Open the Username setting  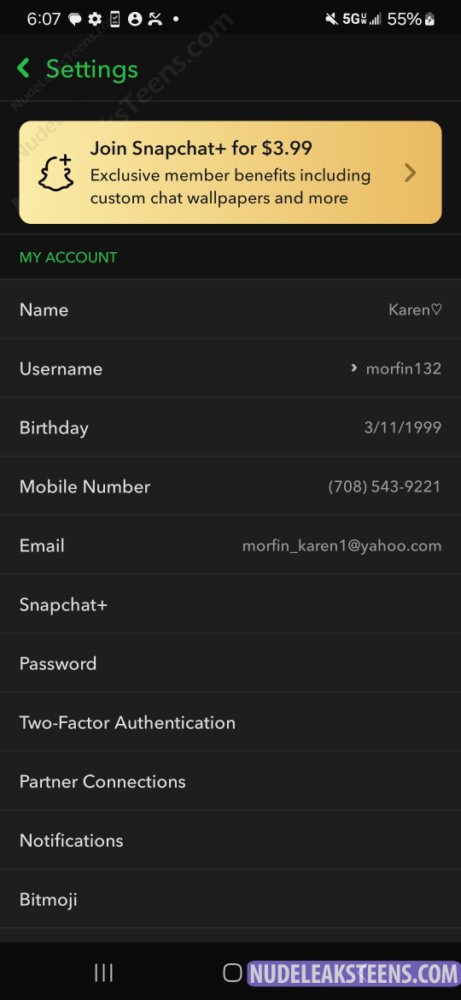tap(230, 369)
